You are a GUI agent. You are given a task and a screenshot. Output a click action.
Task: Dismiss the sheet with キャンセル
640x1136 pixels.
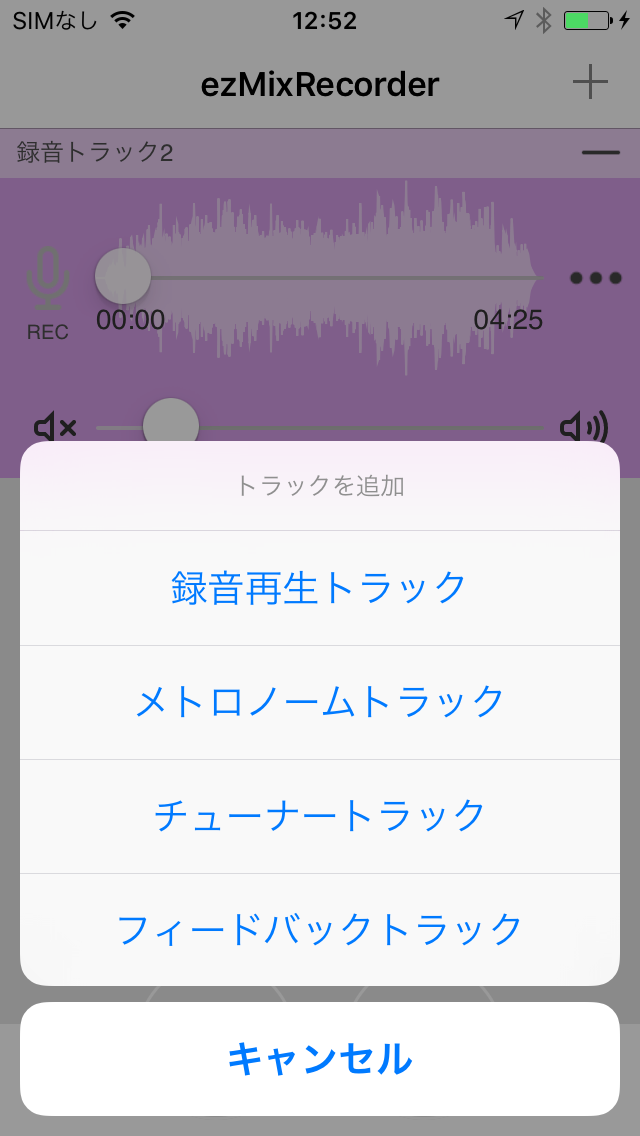pos(320,1059)
